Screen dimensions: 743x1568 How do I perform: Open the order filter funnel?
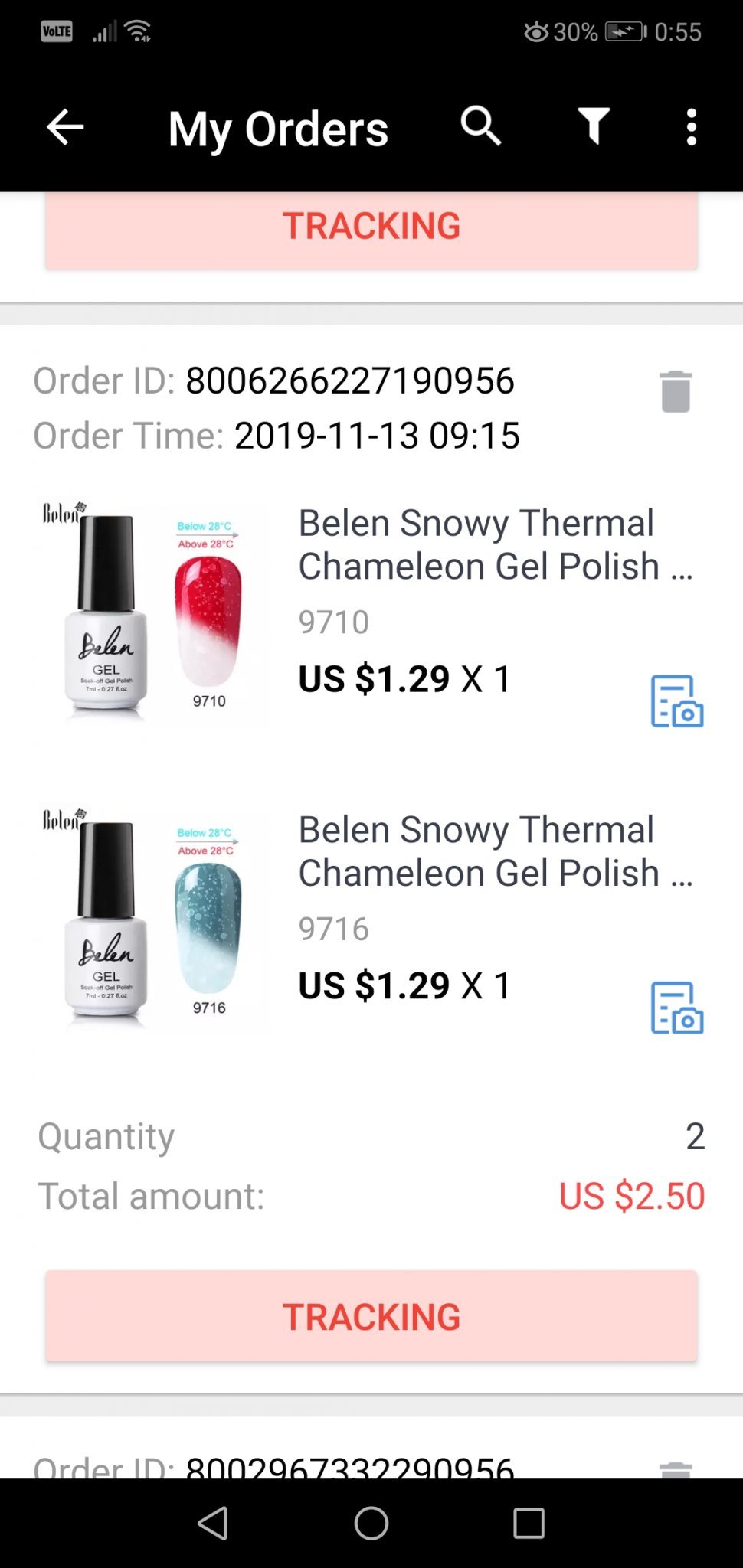tap(594, 126)
